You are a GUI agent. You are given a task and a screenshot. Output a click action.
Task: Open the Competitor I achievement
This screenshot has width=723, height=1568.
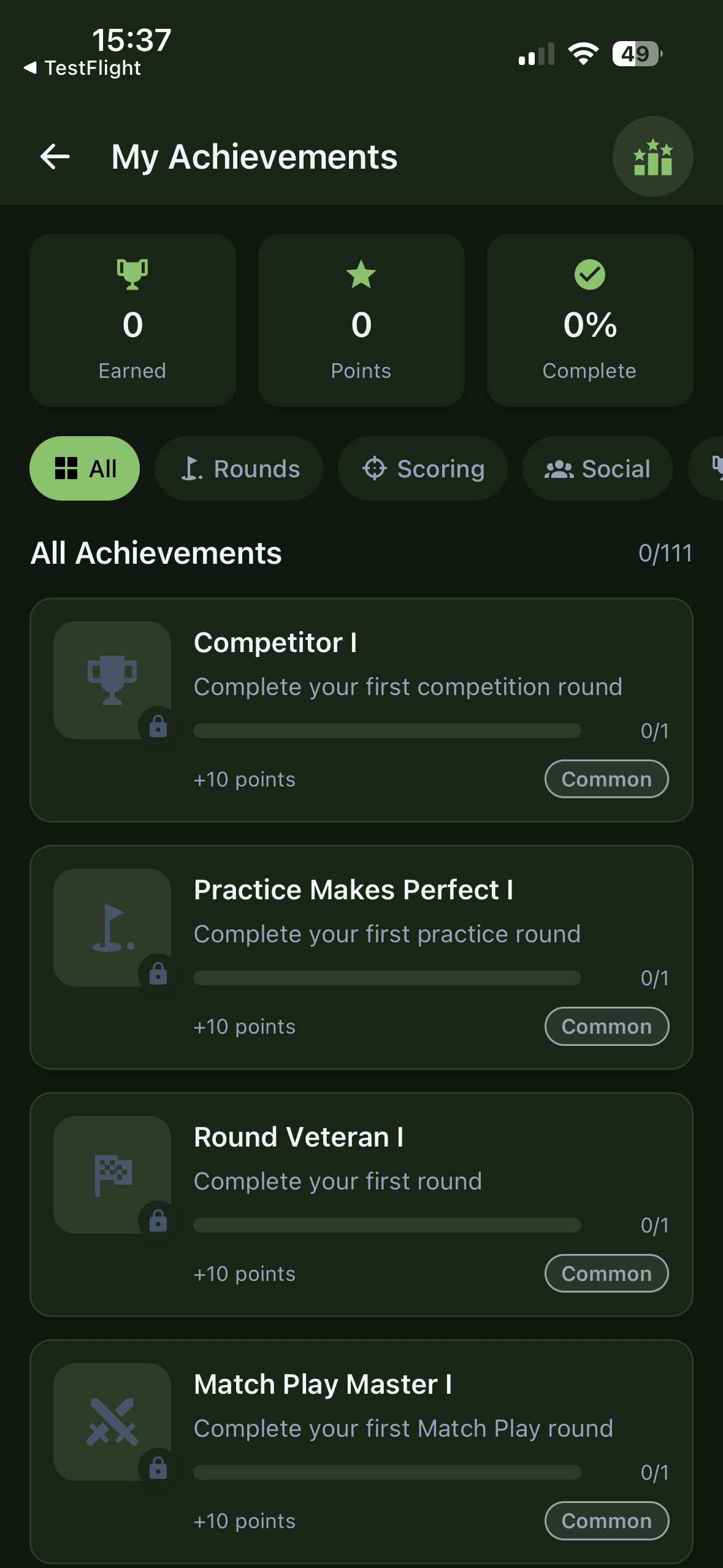click(361, 710)
